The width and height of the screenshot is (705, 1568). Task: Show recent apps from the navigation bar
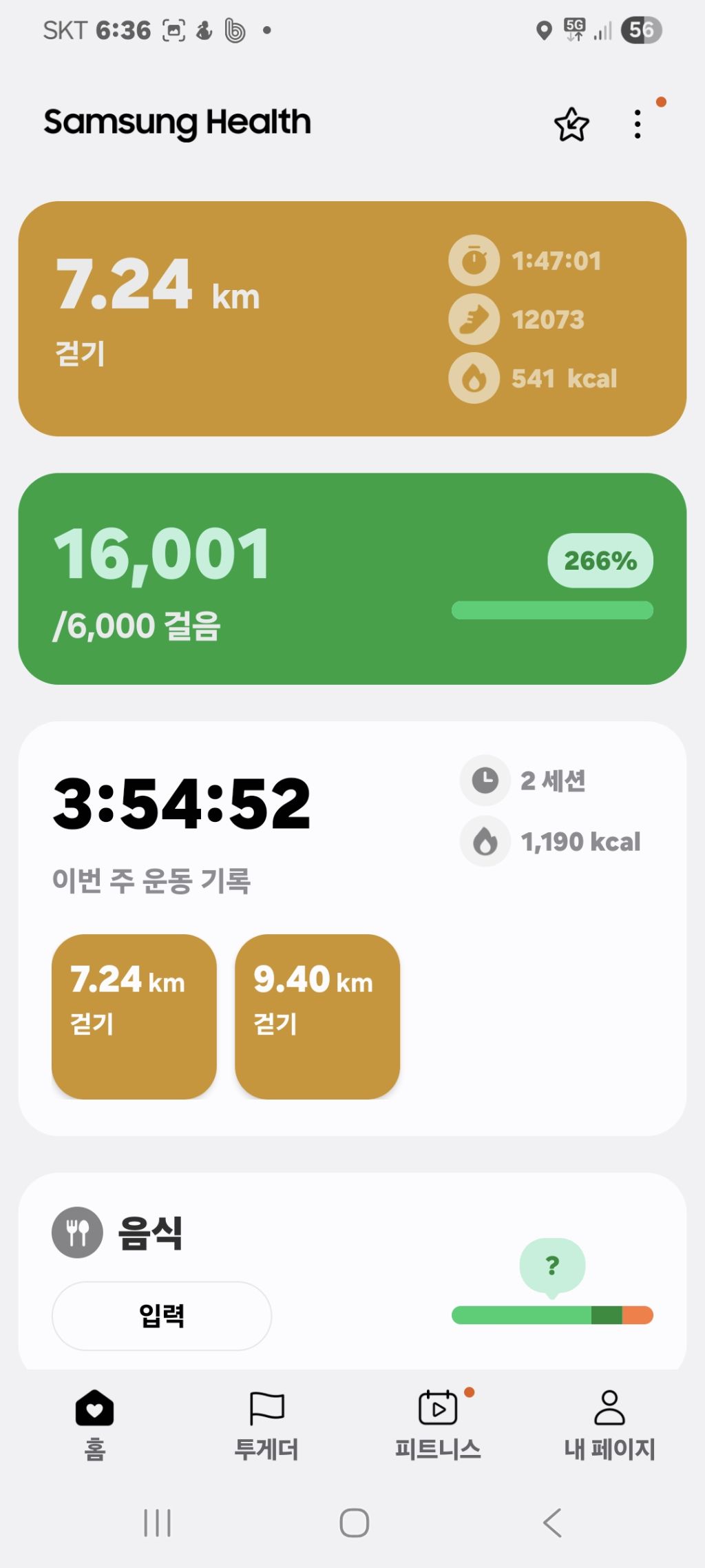(x=157, y=1523)
